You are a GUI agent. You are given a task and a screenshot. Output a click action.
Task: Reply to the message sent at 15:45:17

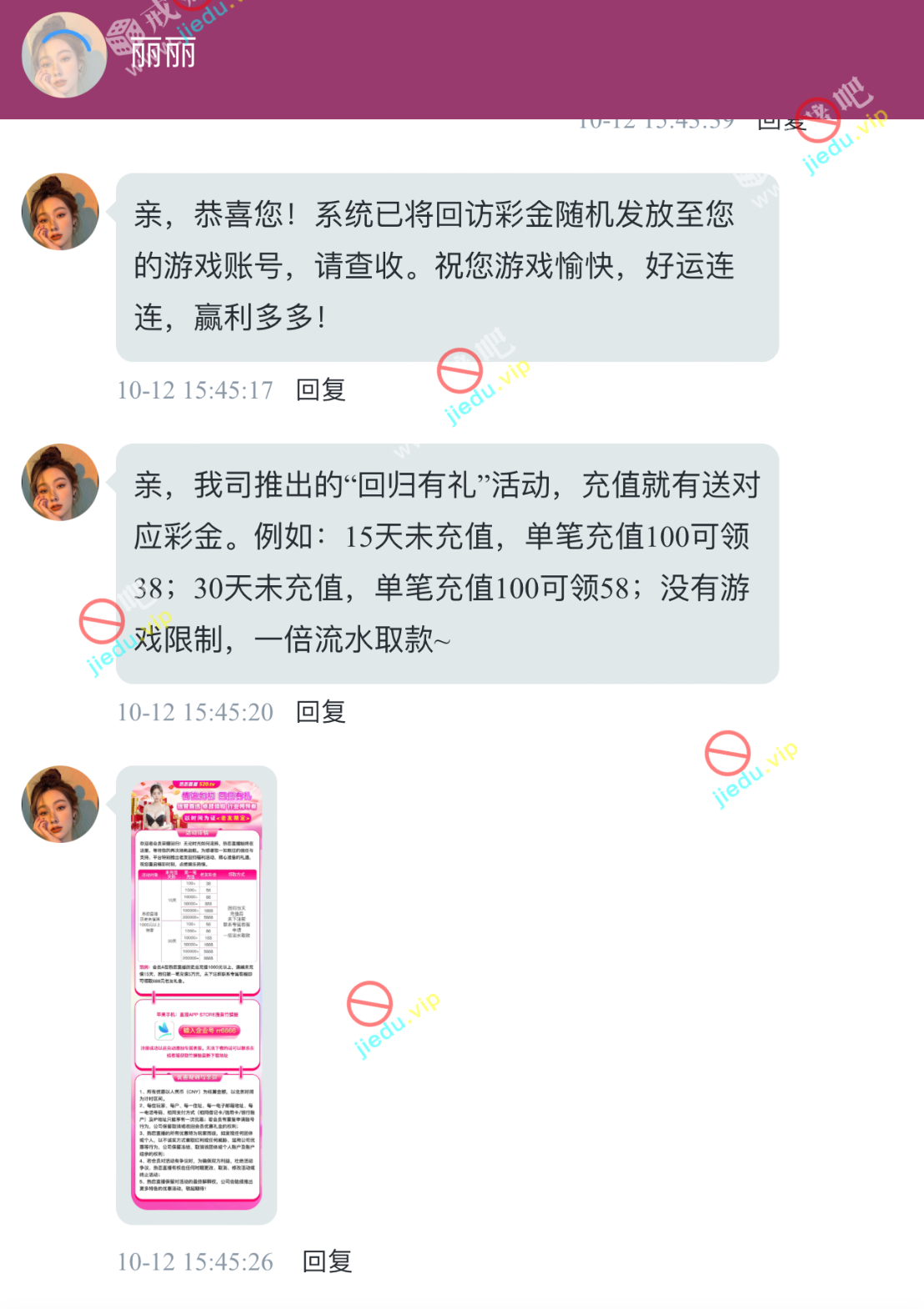pyautogui.click(x=321, y=389)
